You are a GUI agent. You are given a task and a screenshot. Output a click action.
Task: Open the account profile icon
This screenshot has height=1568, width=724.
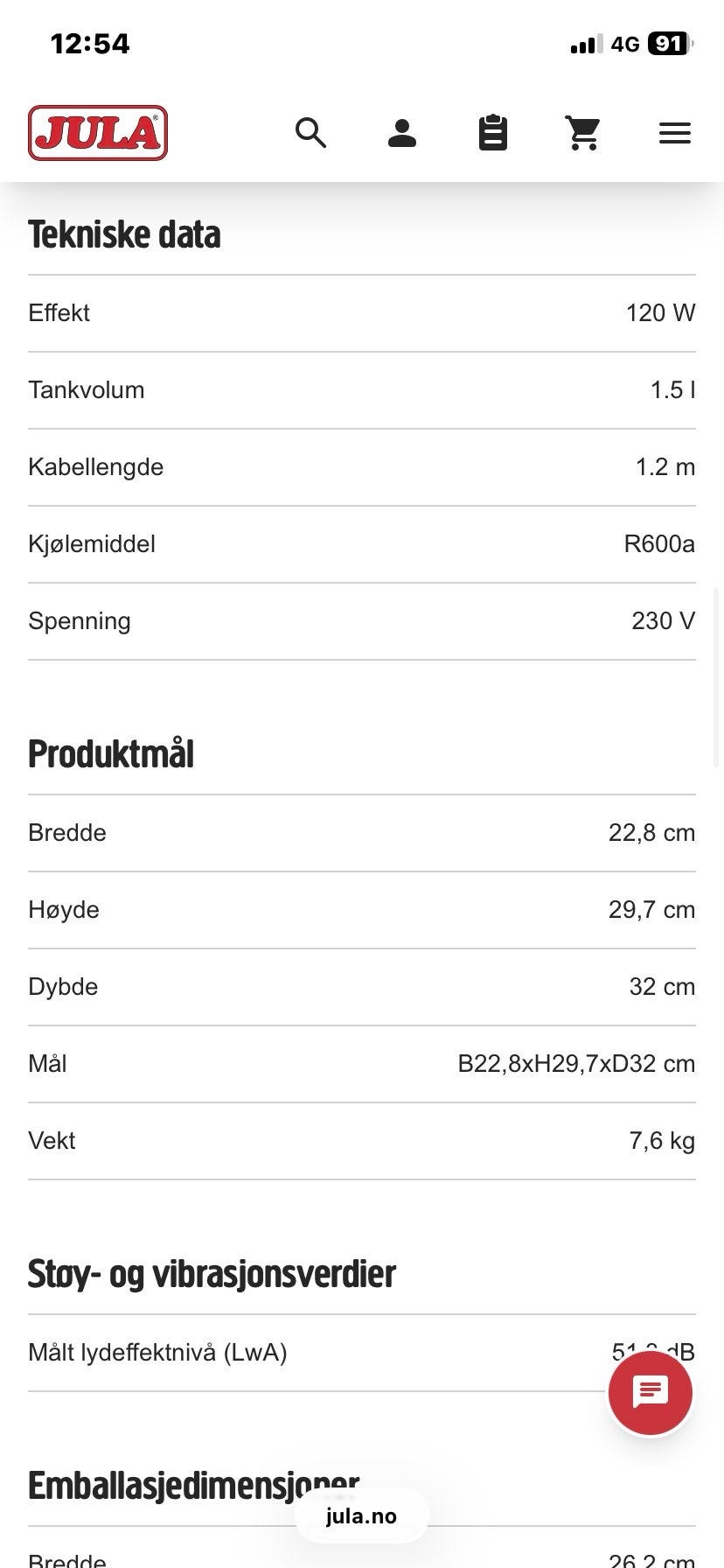click(402, 133)
